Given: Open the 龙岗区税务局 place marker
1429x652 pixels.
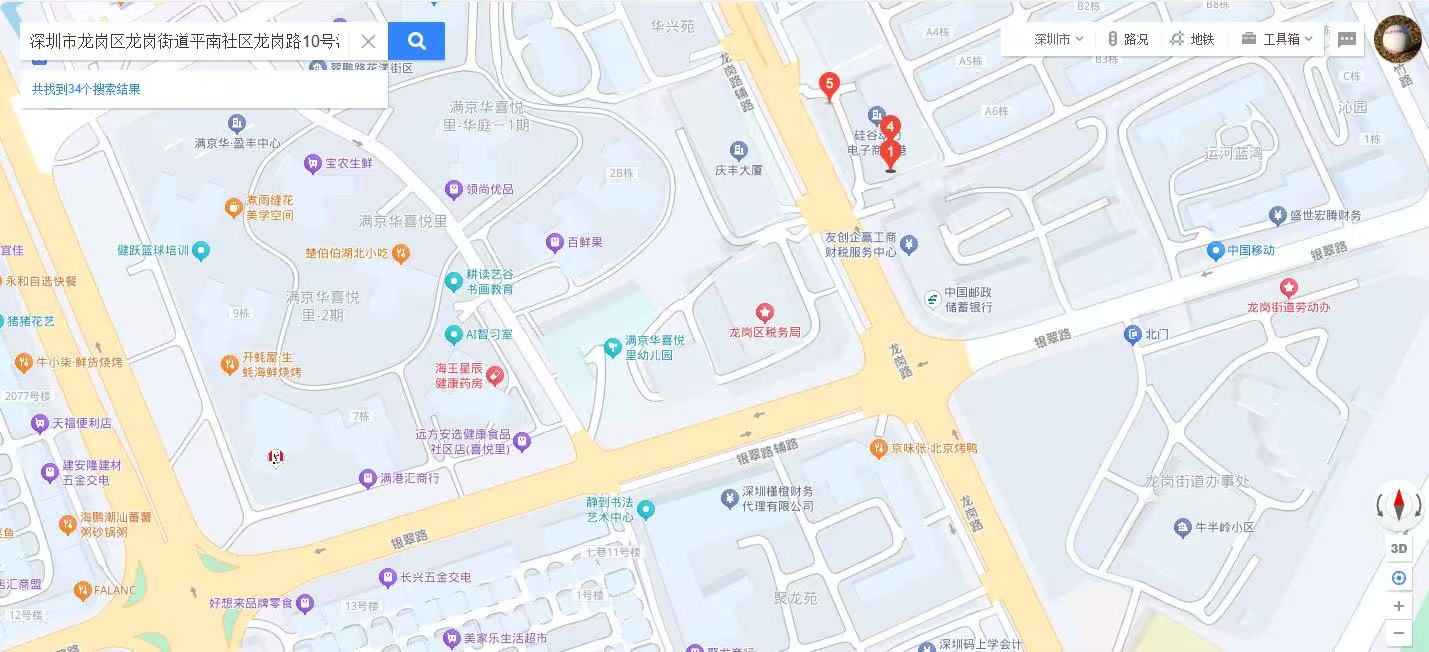Looking at the screenshot, I should 765,313.
